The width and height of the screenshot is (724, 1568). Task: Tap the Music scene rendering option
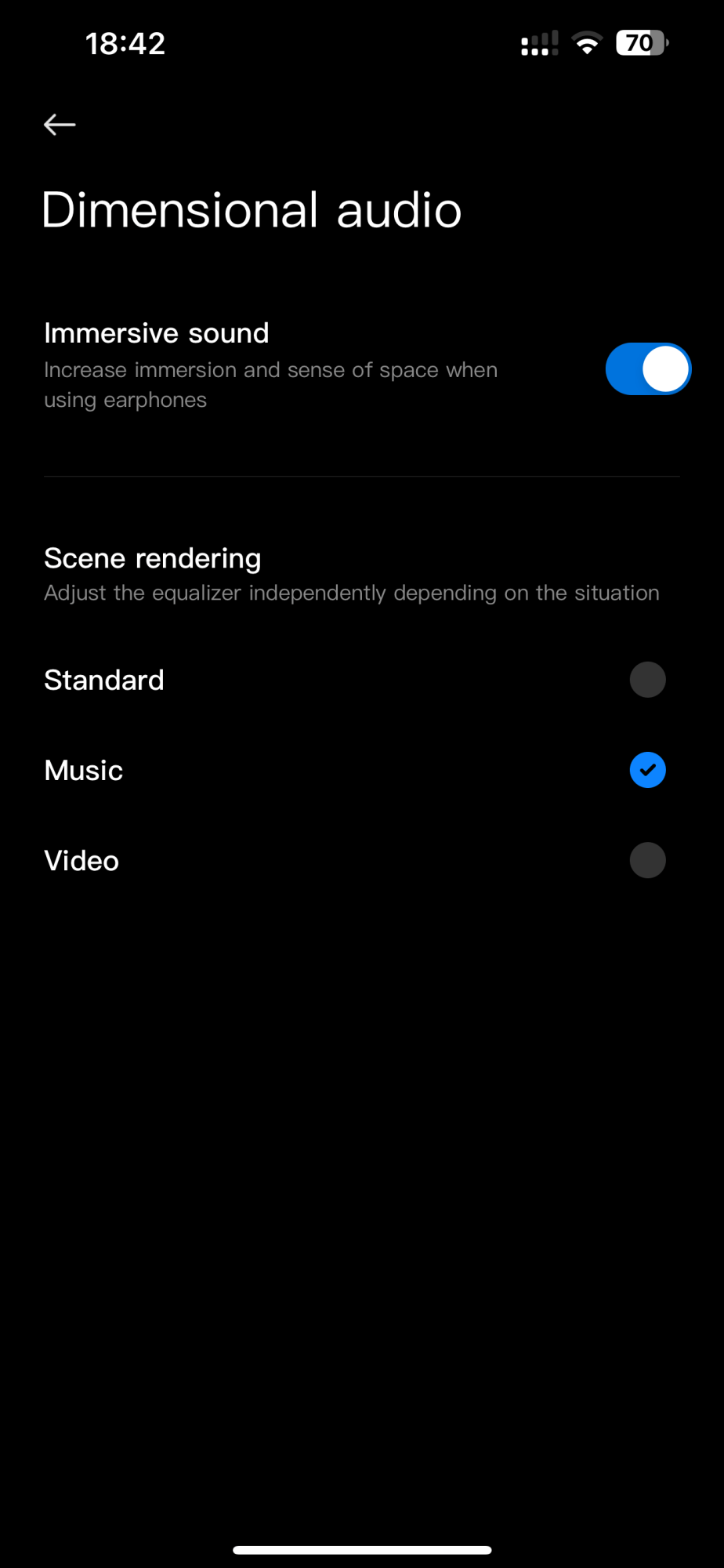pos(647,770)
